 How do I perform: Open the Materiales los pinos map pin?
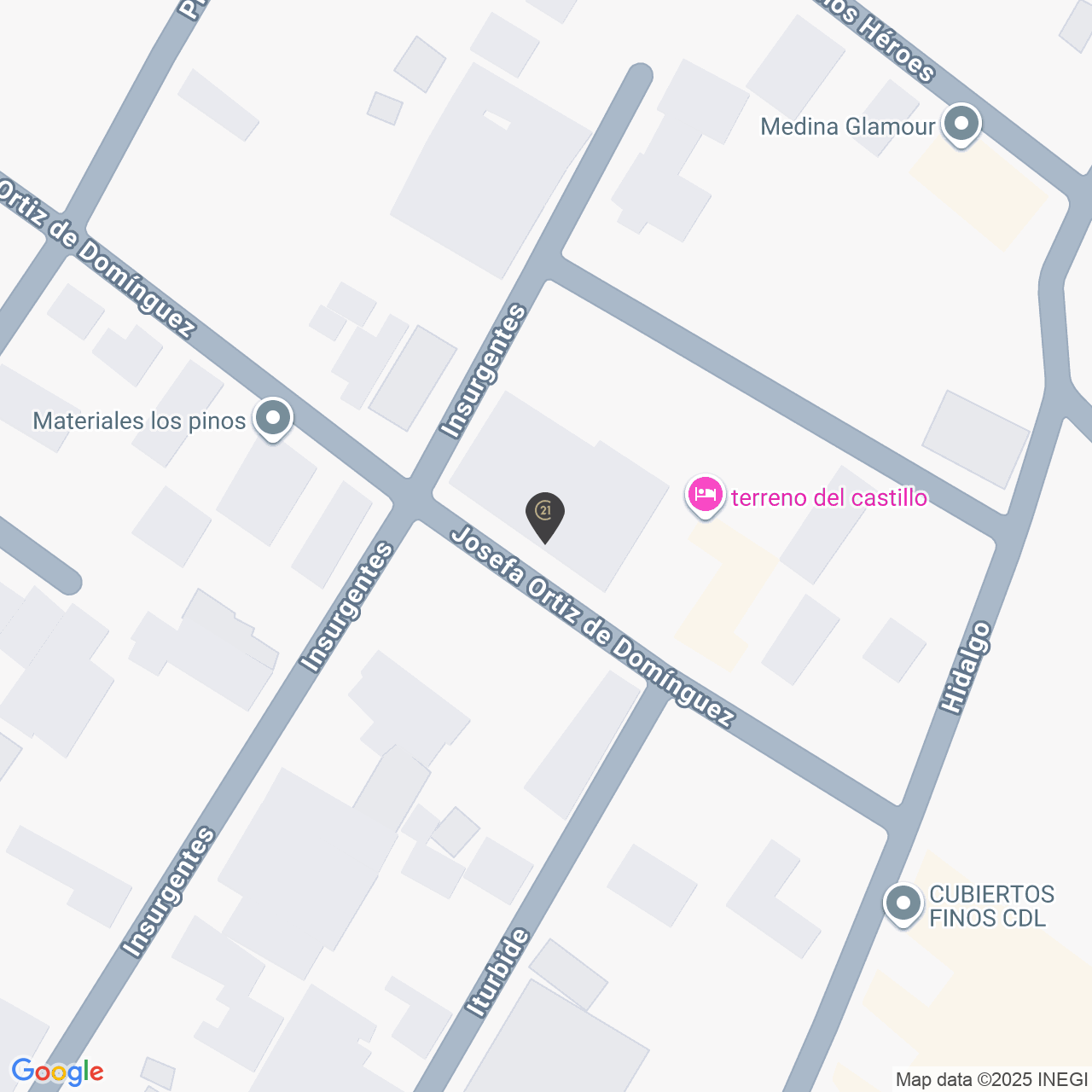point(273,419)
